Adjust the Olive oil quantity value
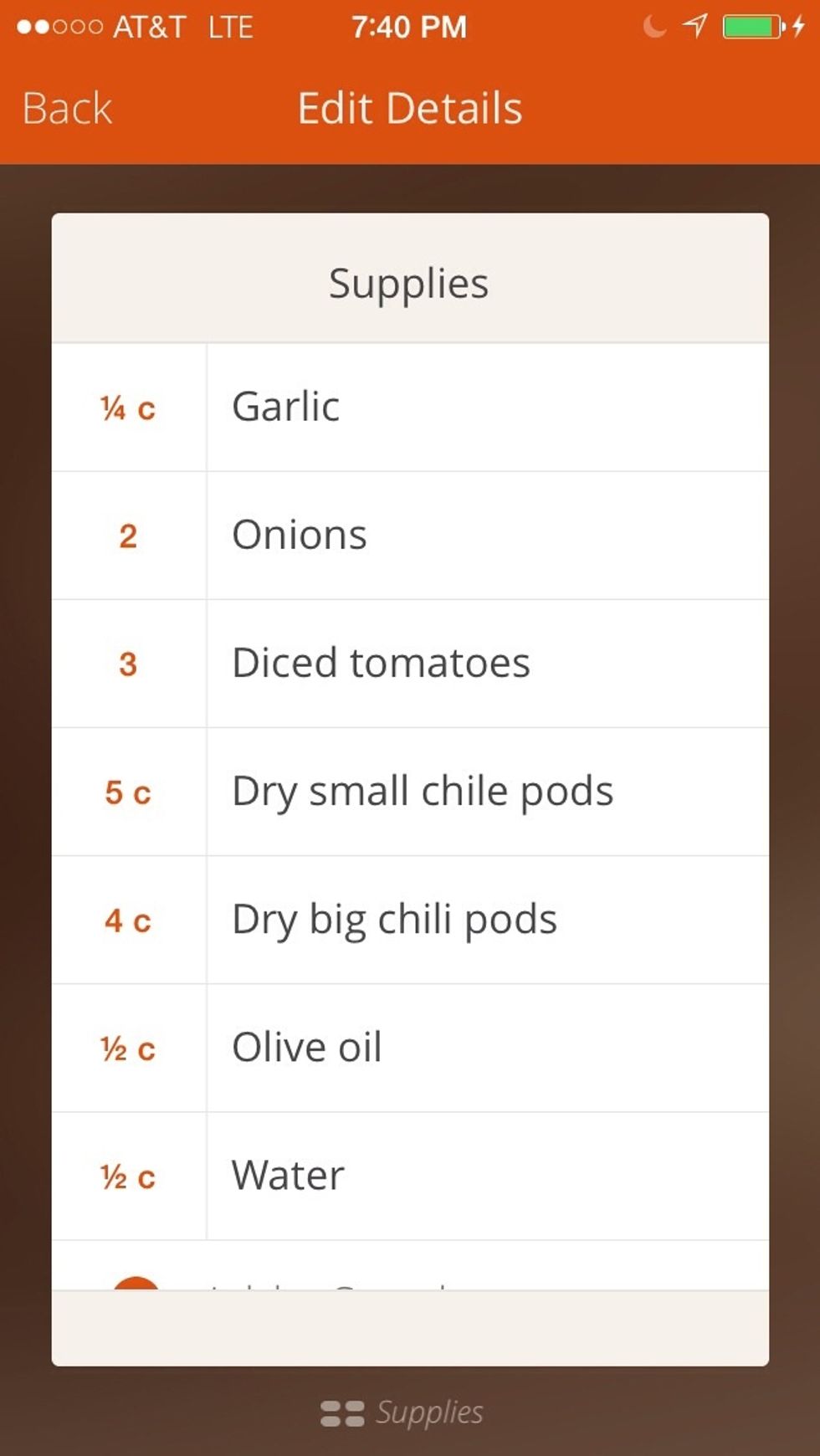Image resolution: width=820 pixels, height=1456 pixels. 127,1047
